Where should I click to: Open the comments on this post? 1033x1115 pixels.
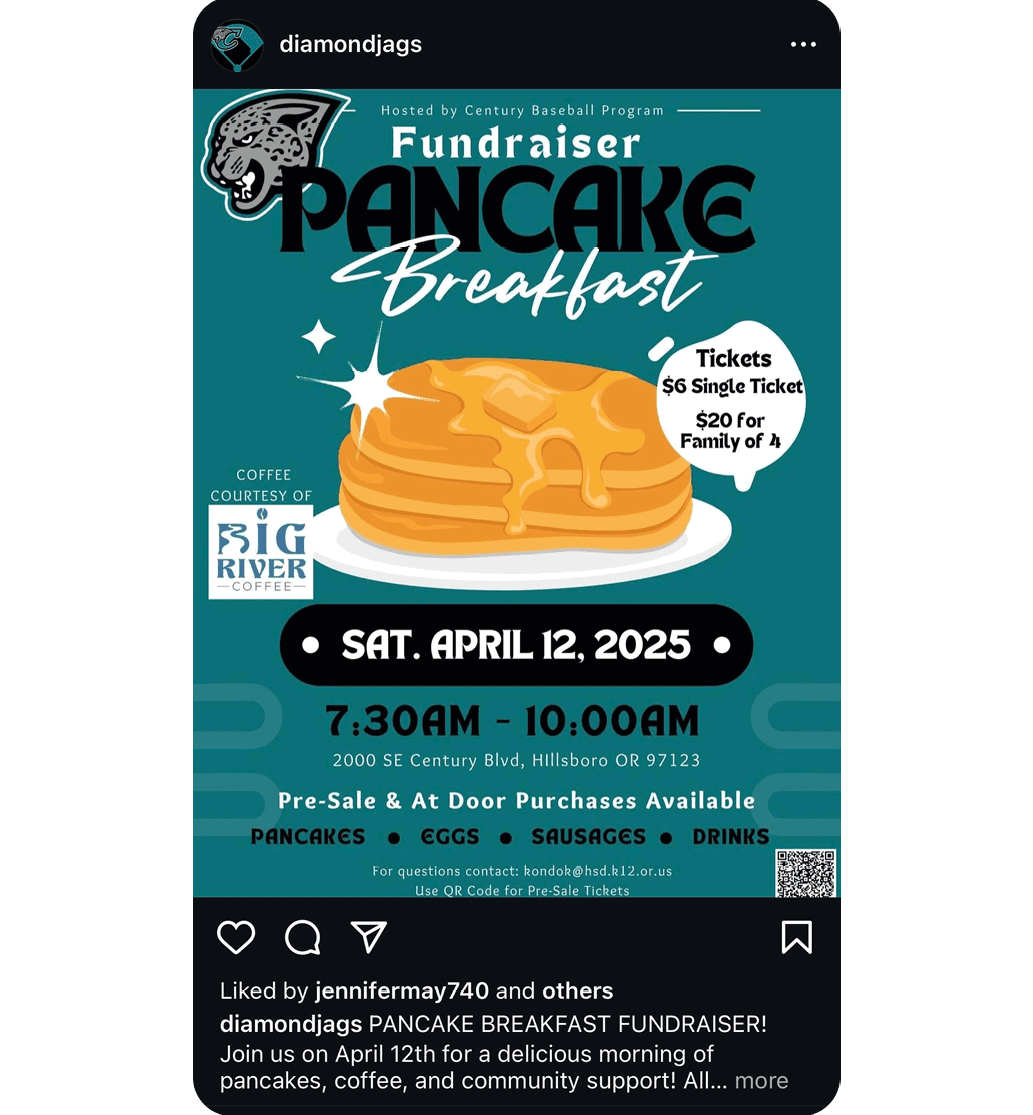pyautogui.click(x=302, y=937)
